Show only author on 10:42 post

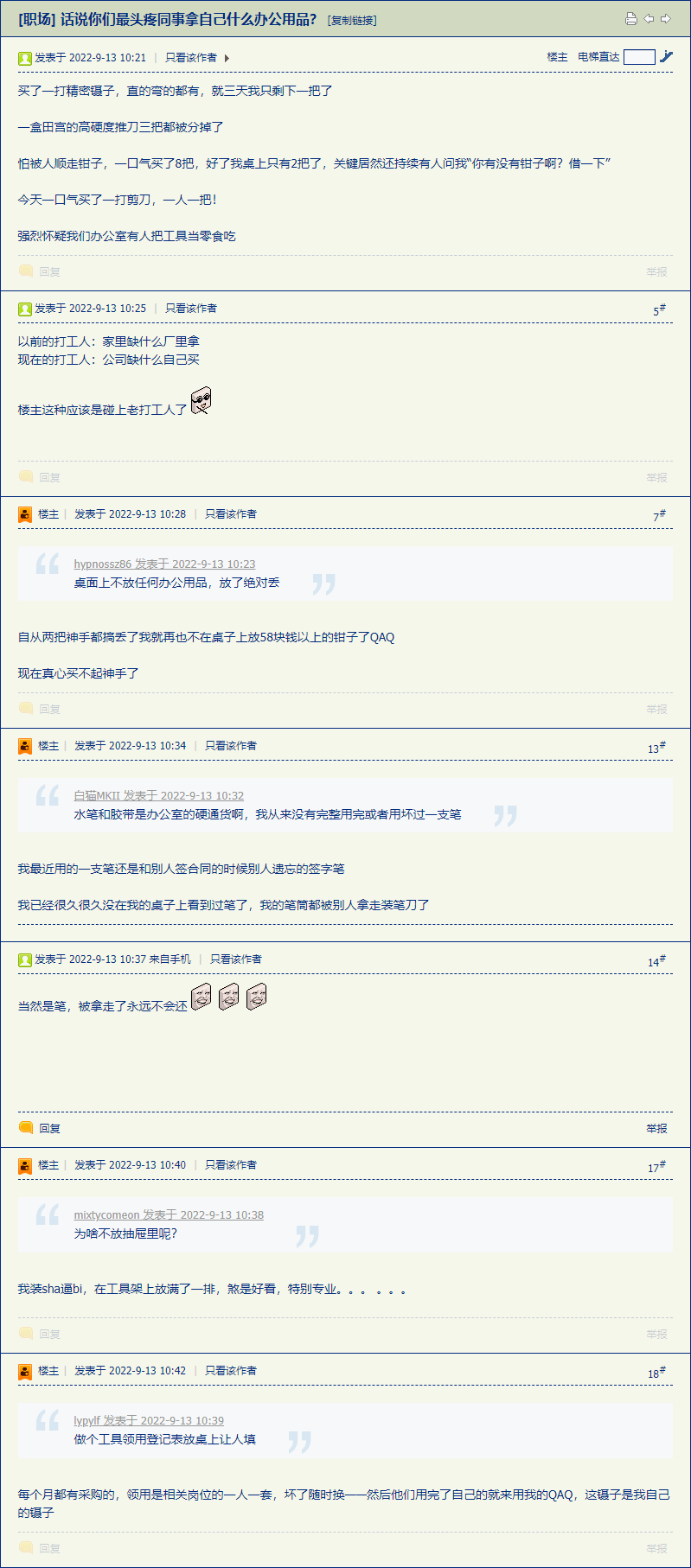click(x=231, y=1371)
